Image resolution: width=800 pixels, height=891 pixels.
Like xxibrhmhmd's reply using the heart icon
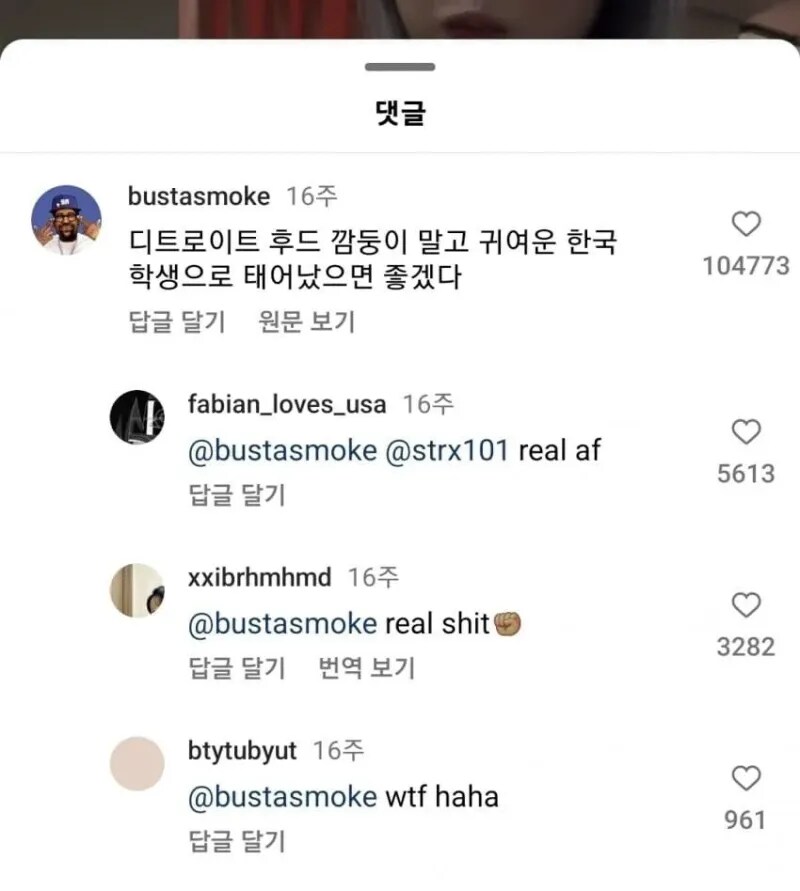click(746, 604)
